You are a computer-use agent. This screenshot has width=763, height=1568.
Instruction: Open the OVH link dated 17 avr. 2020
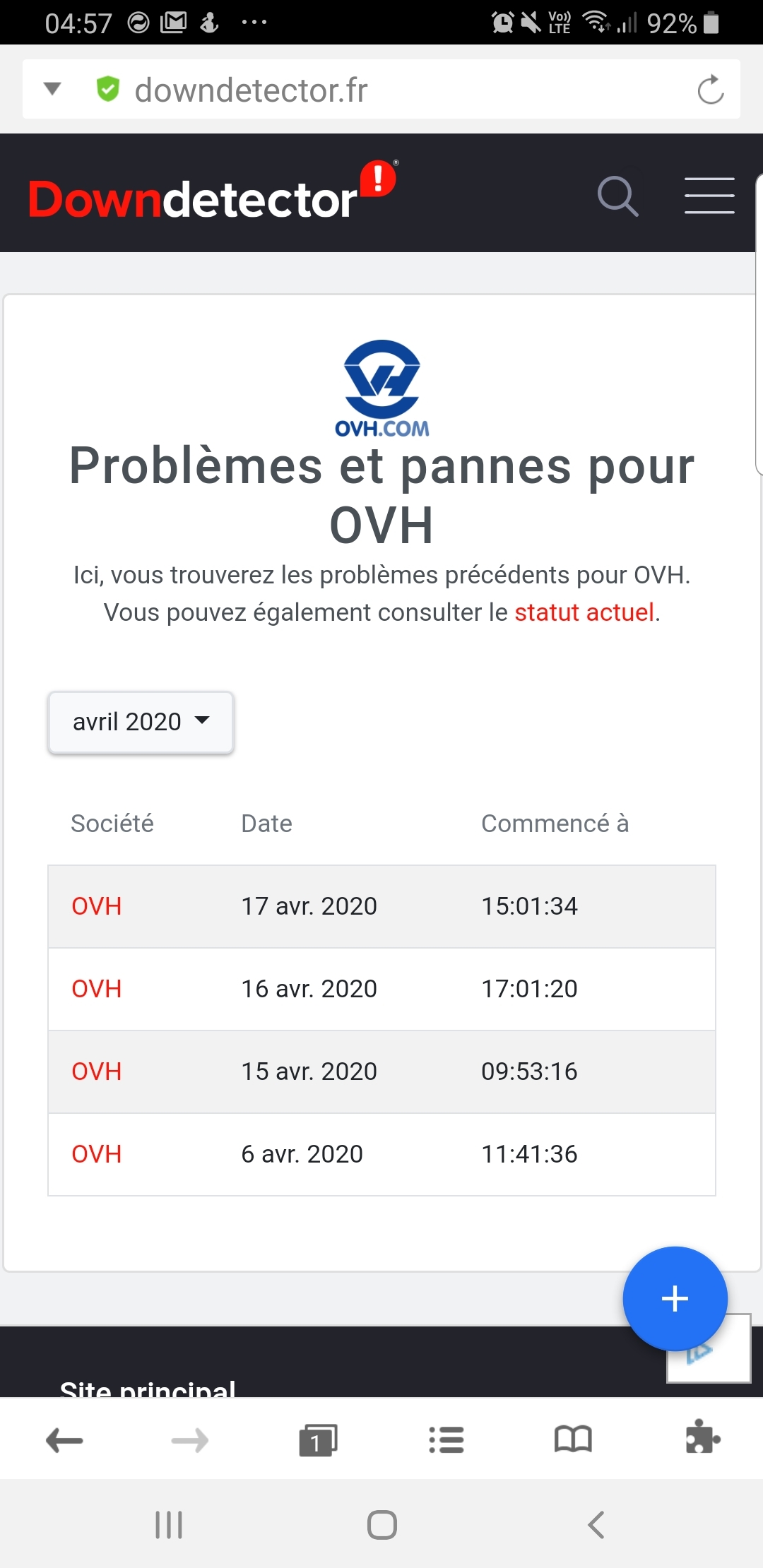coord(97,906)
